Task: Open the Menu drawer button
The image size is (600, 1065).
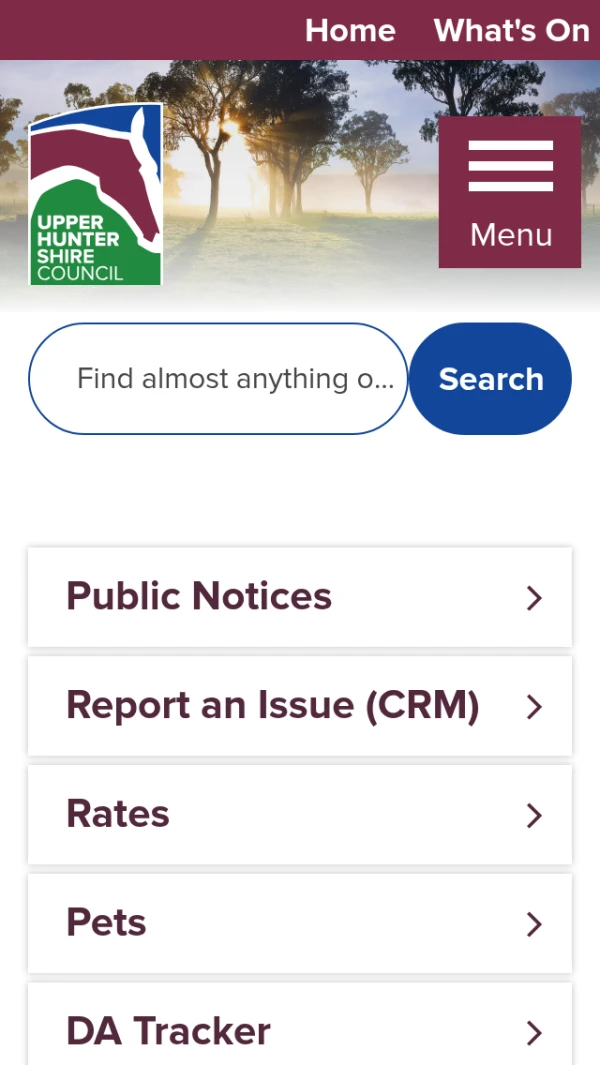Action: (510, 192)
